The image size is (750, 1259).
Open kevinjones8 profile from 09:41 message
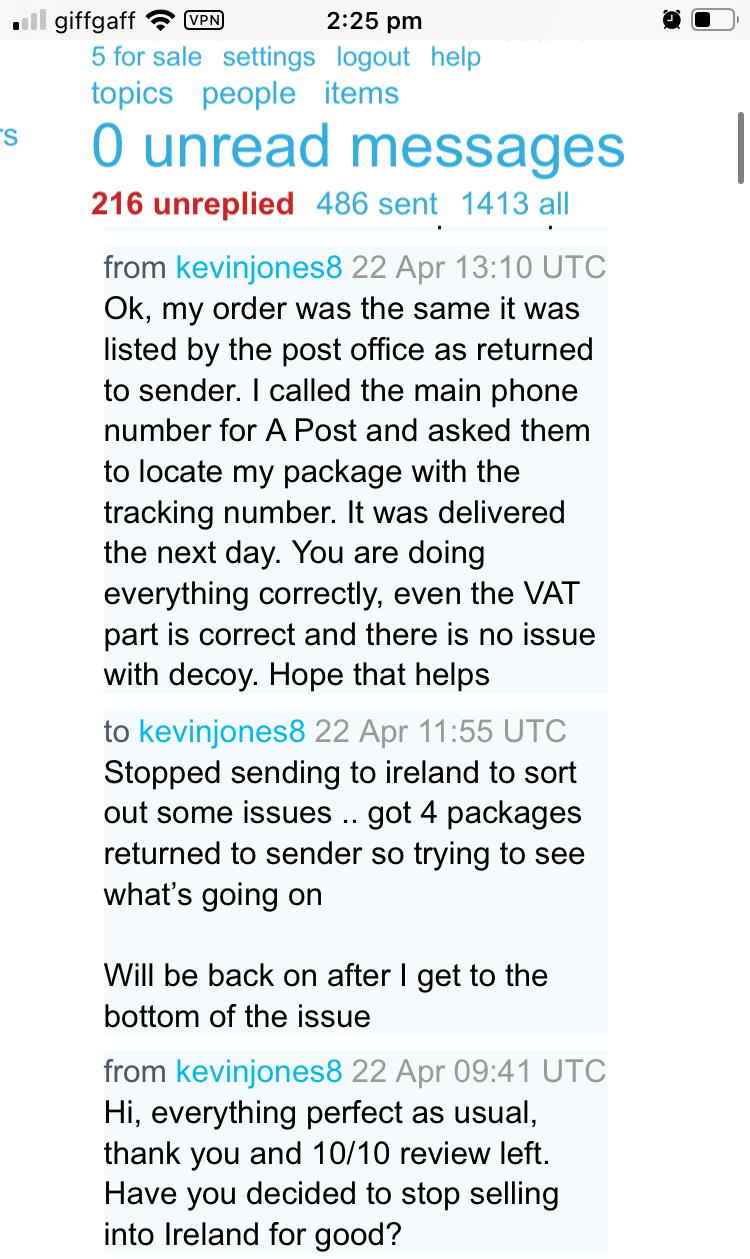click(258, 1072)
